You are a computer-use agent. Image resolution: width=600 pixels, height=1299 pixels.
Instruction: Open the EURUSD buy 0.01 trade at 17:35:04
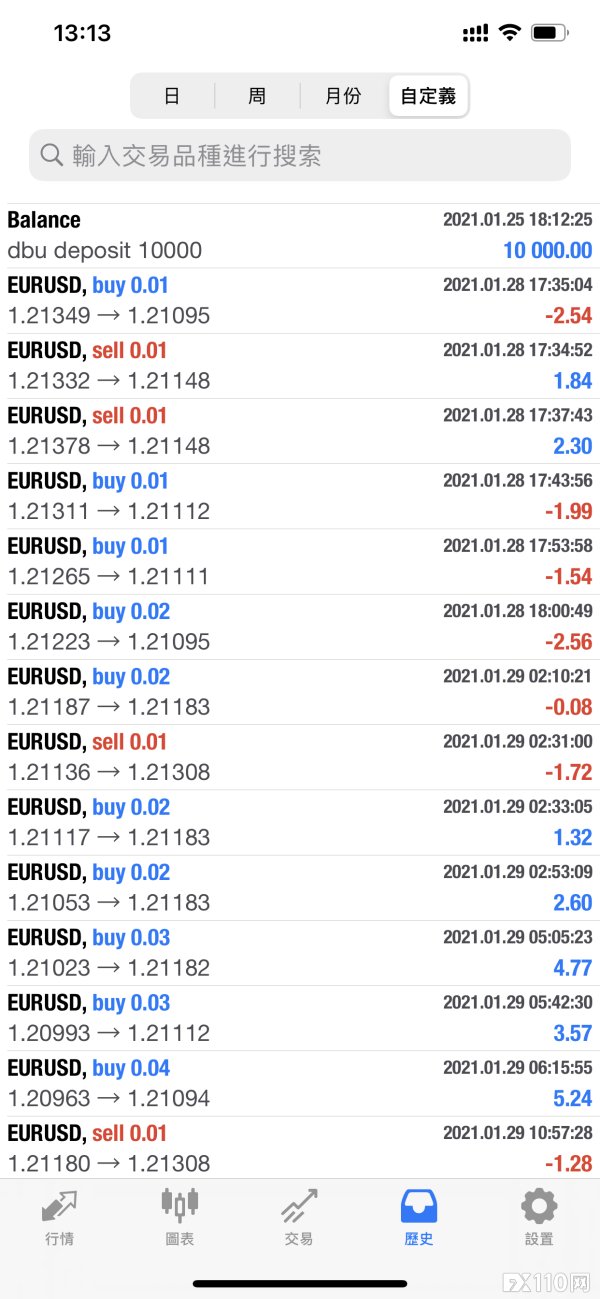coord(300,301)
